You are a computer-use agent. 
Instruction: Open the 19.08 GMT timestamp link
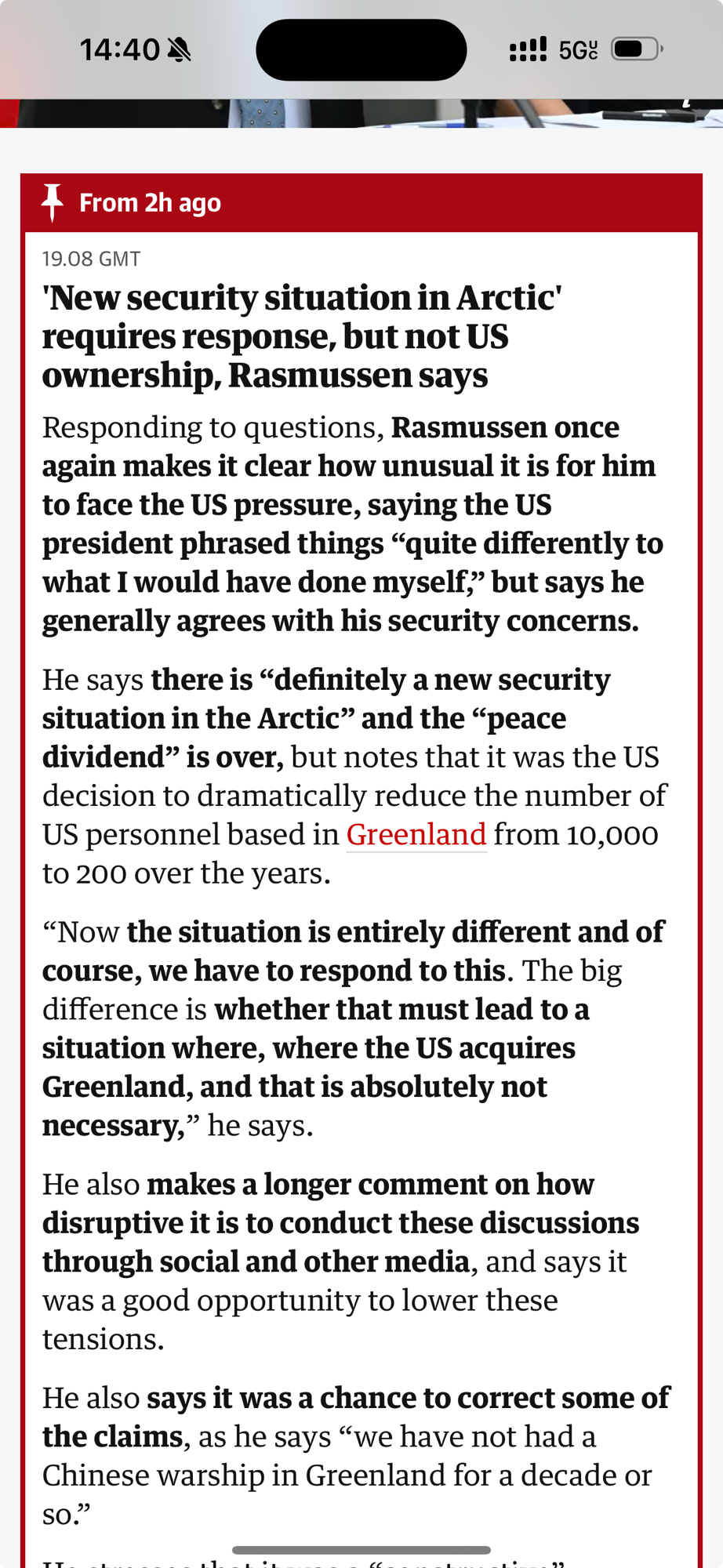pos(91,259)
